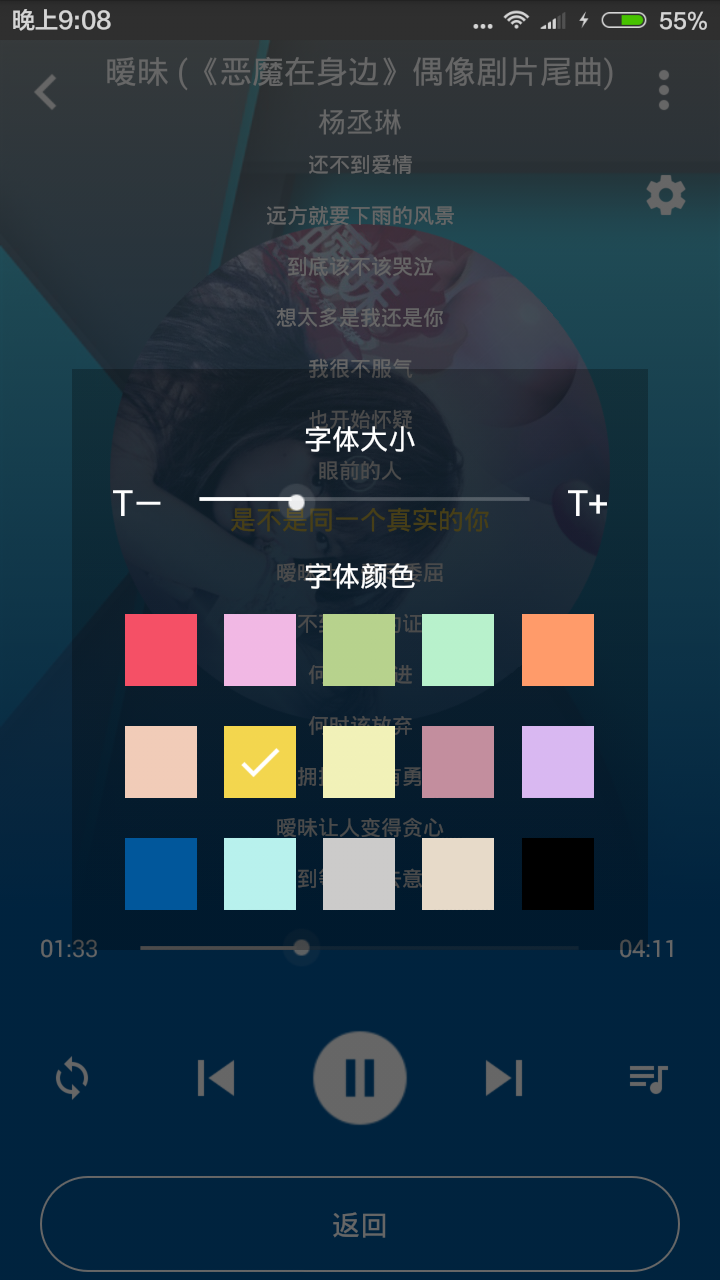720x1280 pixels.
Task: Increase lyric font size with T+
Action: pos(587,502)
